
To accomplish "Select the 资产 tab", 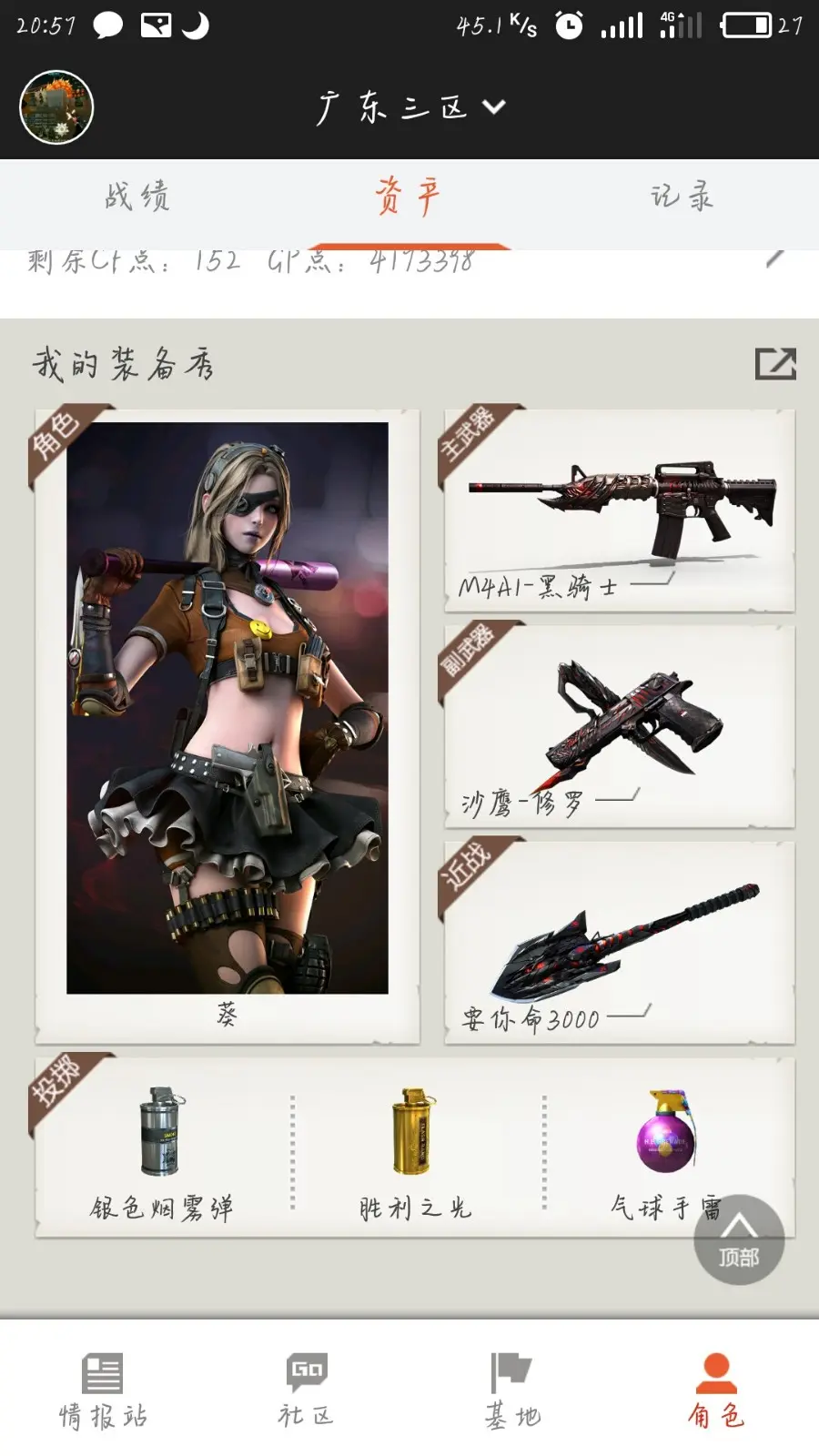I will 409,196.
